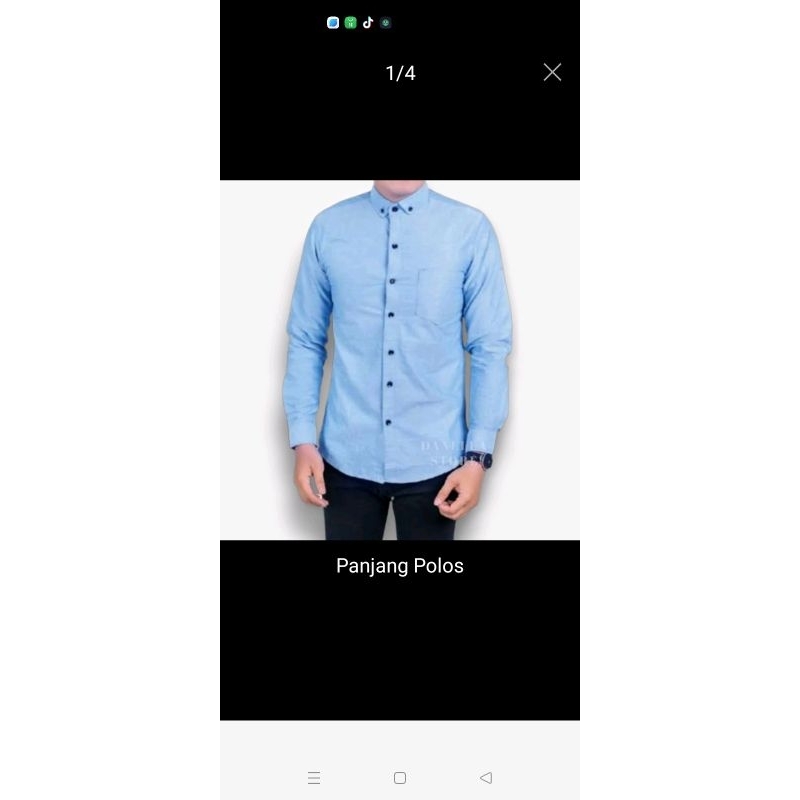The image size is (800, 800).
Task: Tap the Android back navigation button
Action: click(486, 777)
